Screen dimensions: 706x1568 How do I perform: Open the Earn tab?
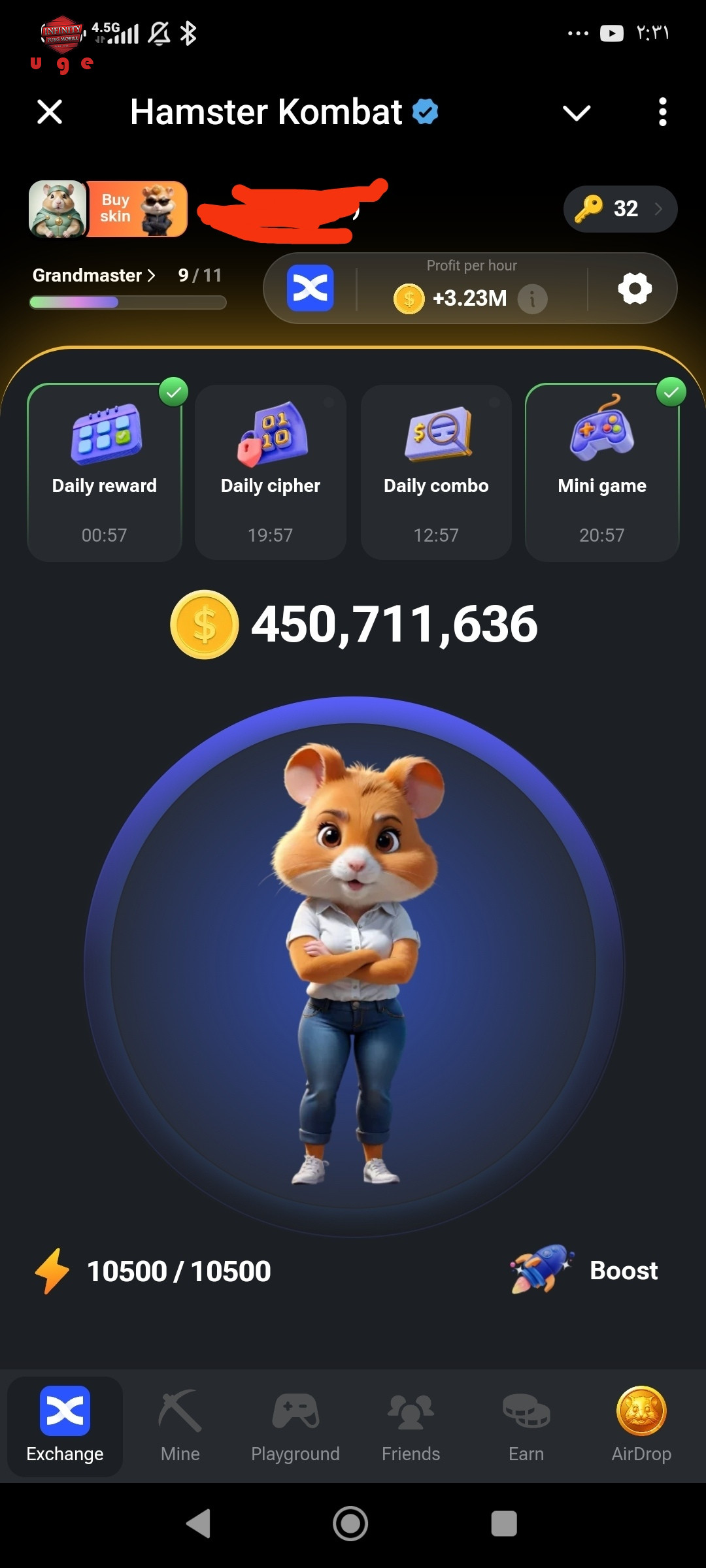(526, 1428)
